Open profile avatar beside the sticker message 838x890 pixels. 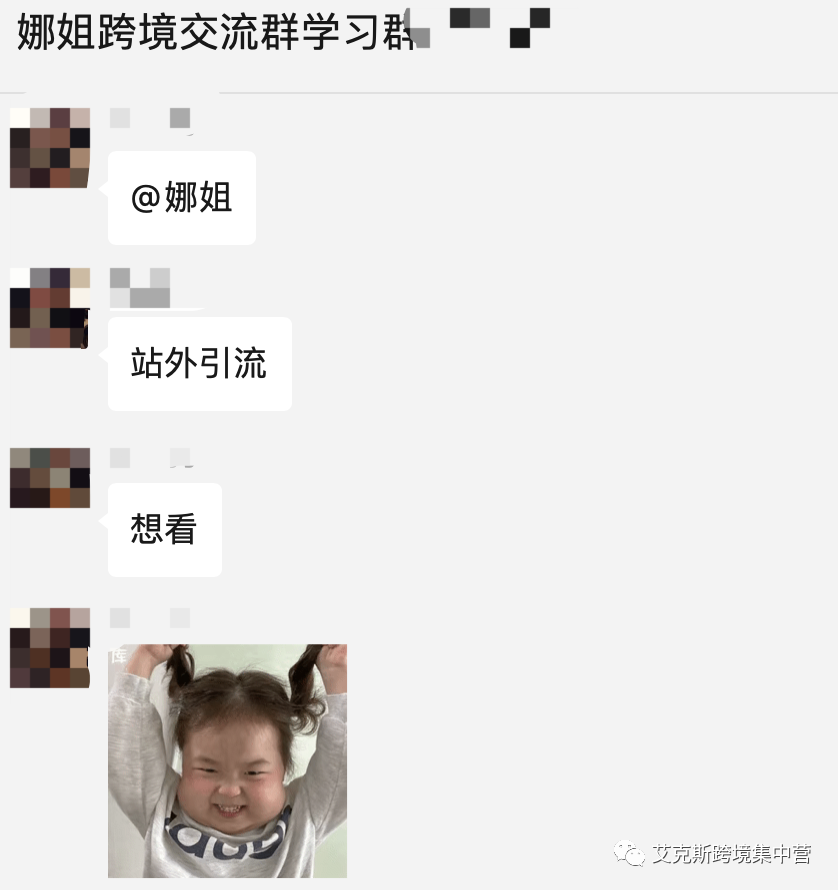tap(50, 647)
